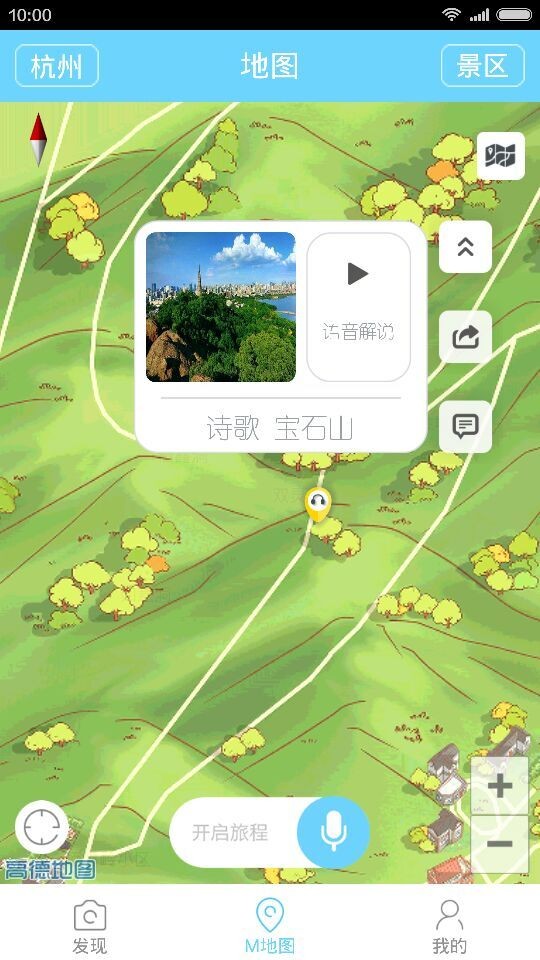Tap the 开启旅程 field
The width and height of the screenshot is (540, 960).
[233, 833]
